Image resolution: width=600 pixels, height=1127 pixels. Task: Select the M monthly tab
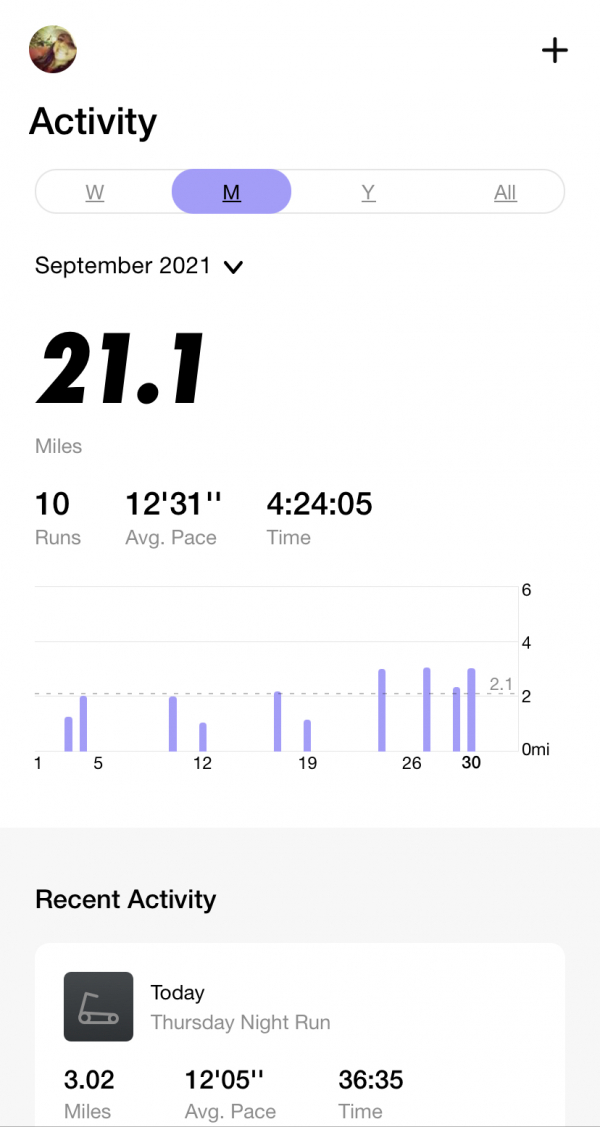click(231, 192)
